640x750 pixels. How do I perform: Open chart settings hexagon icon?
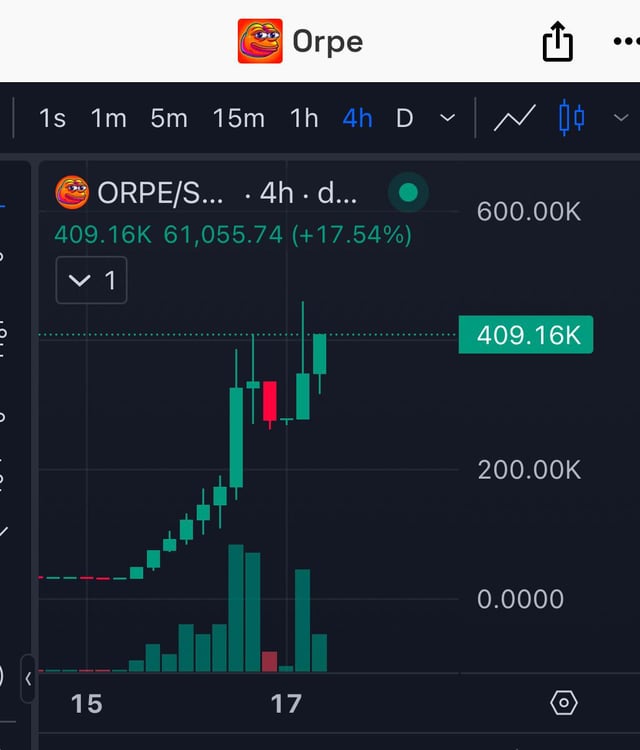tap(564, 703)
